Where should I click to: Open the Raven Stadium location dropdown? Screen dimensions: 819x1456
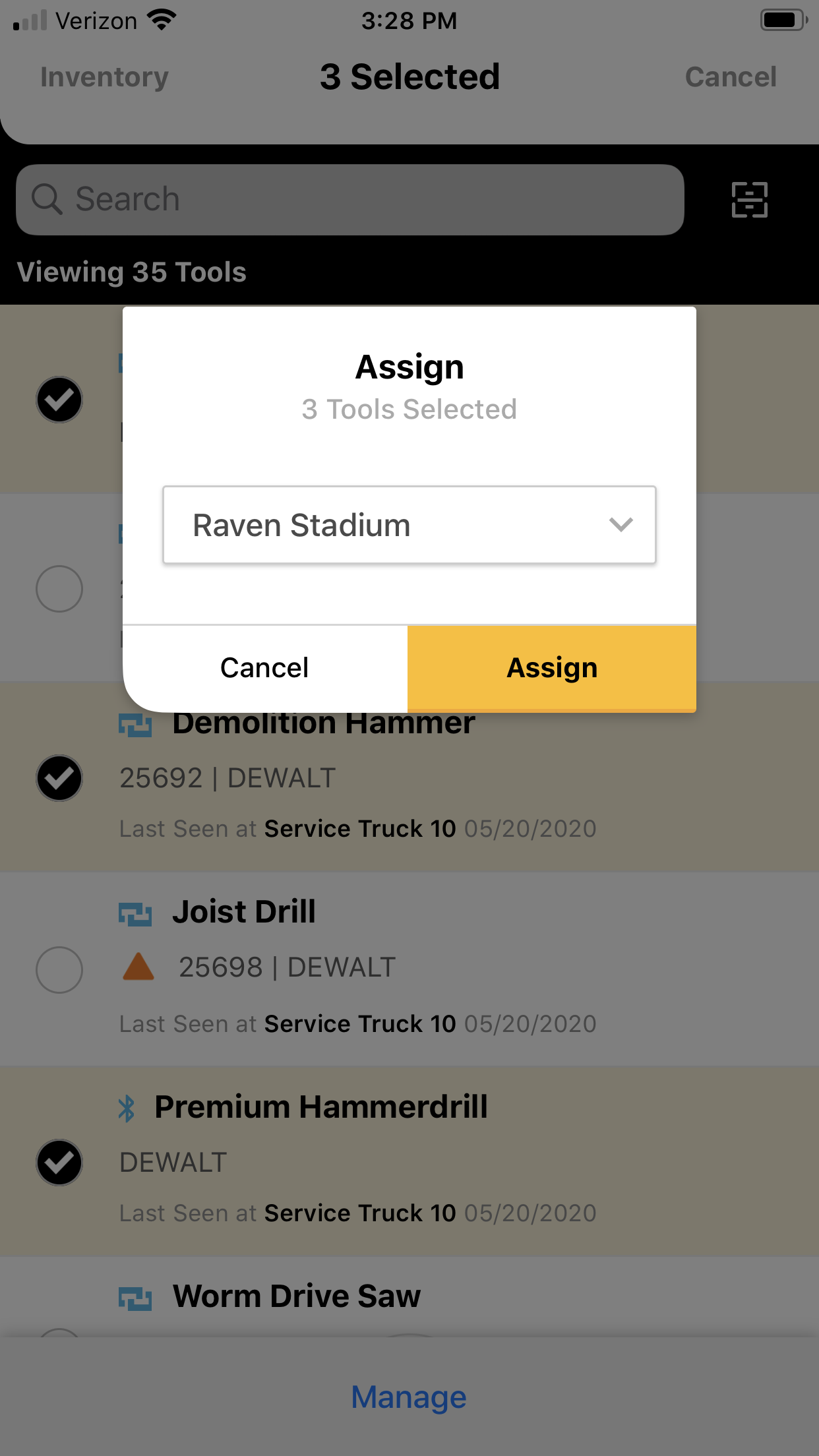[x=409, y=525]
